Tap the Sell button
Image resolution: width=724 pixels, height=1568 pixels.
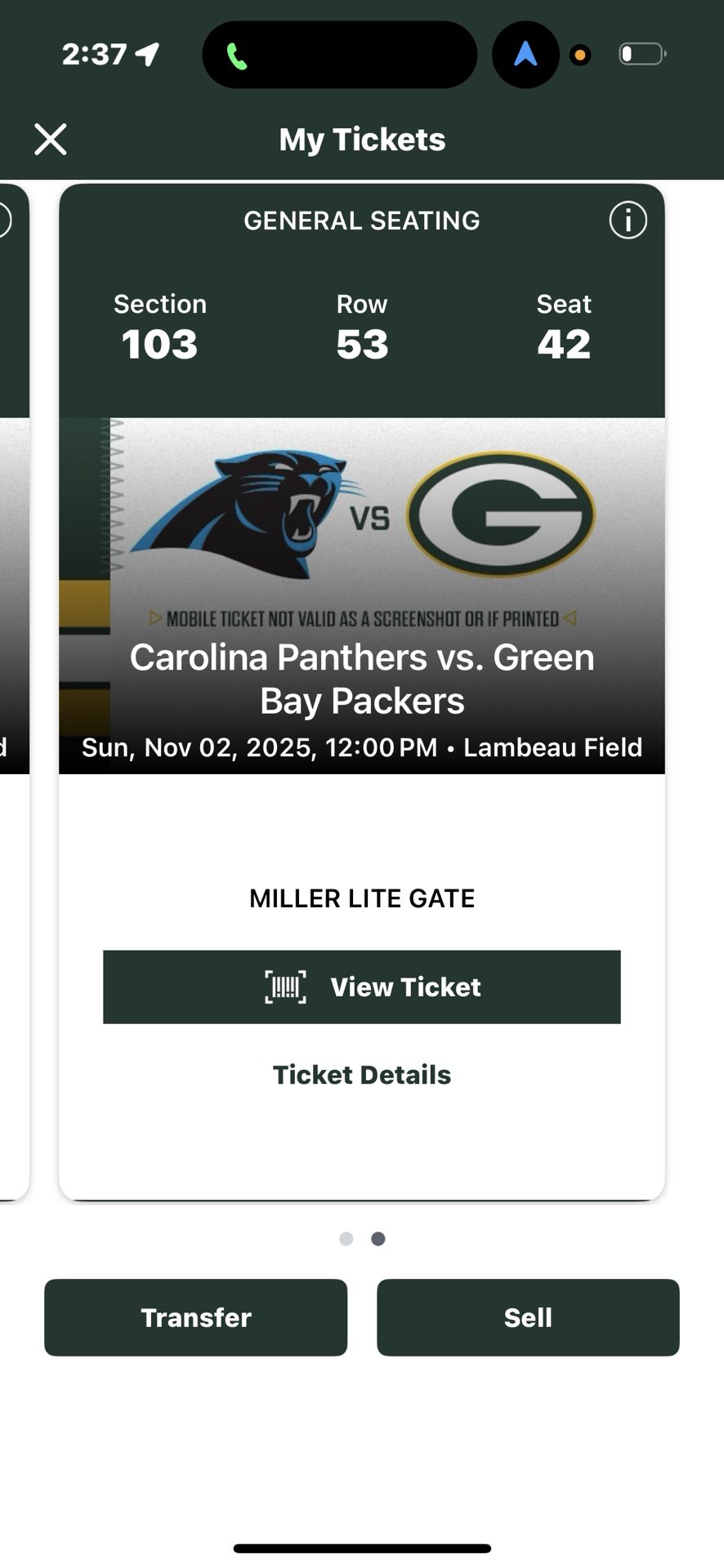pos(528,1317)
